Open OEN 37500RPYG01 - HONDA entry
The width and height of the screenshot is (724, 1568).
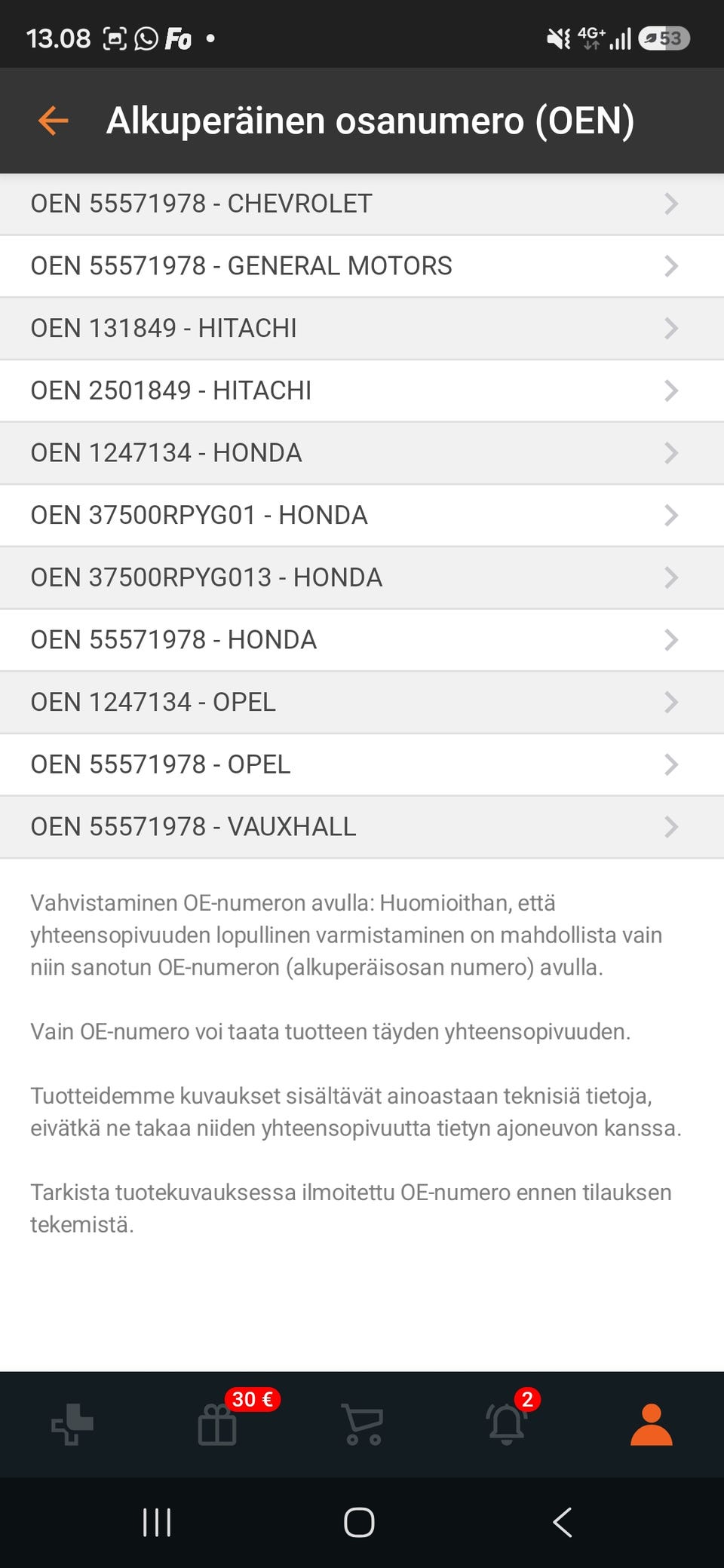pos(362,516)
